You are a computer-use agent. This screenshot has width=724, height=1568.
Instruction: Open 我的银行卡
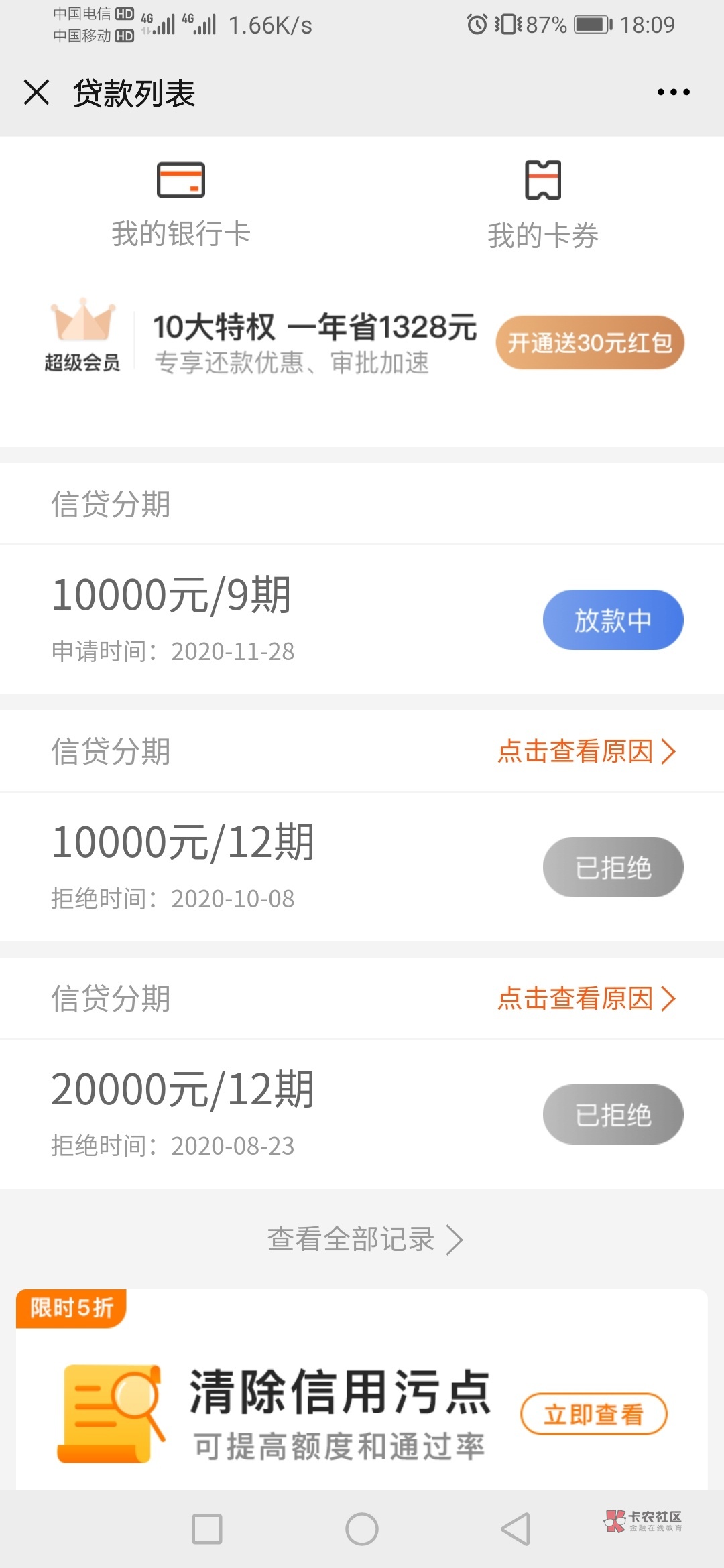(x=181, y=204)
